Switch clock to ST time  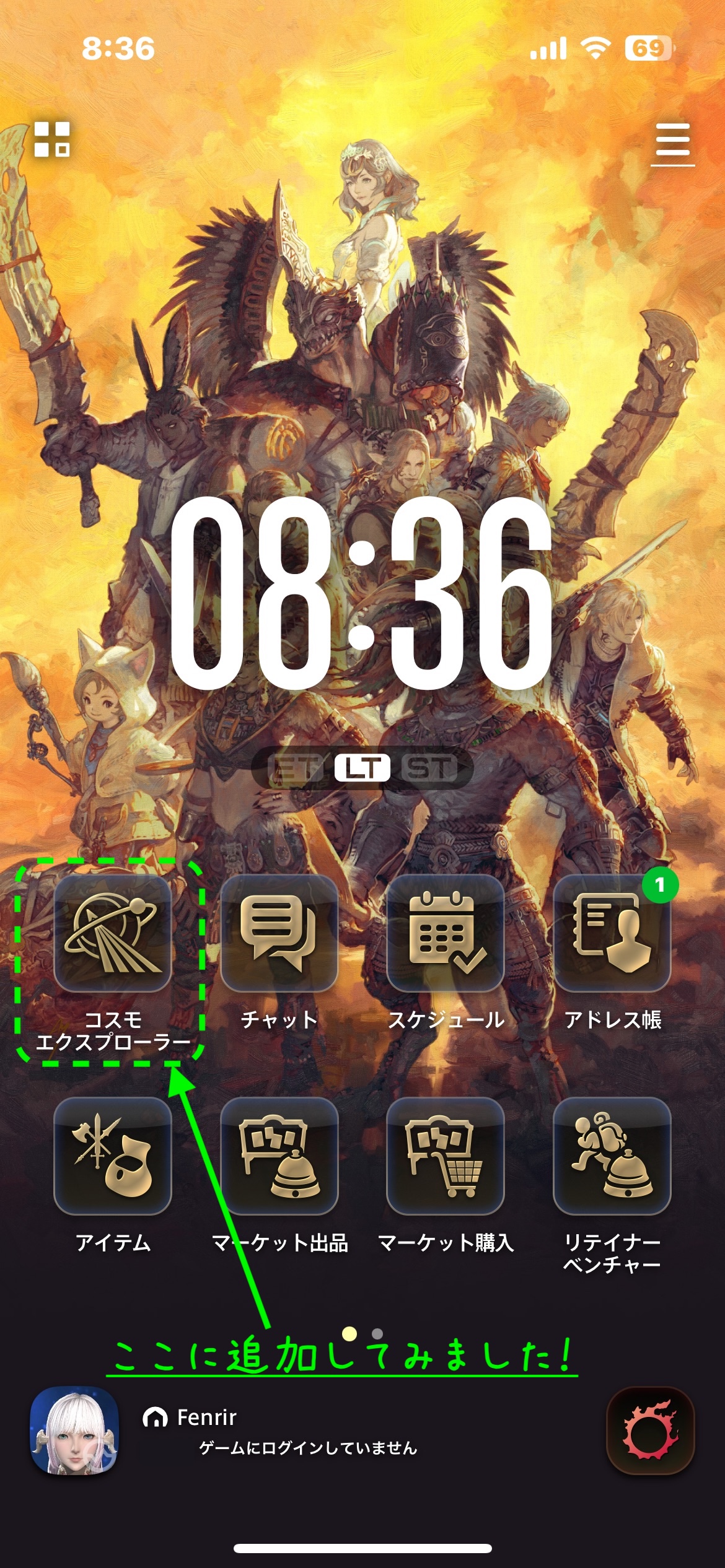(429, 769)
